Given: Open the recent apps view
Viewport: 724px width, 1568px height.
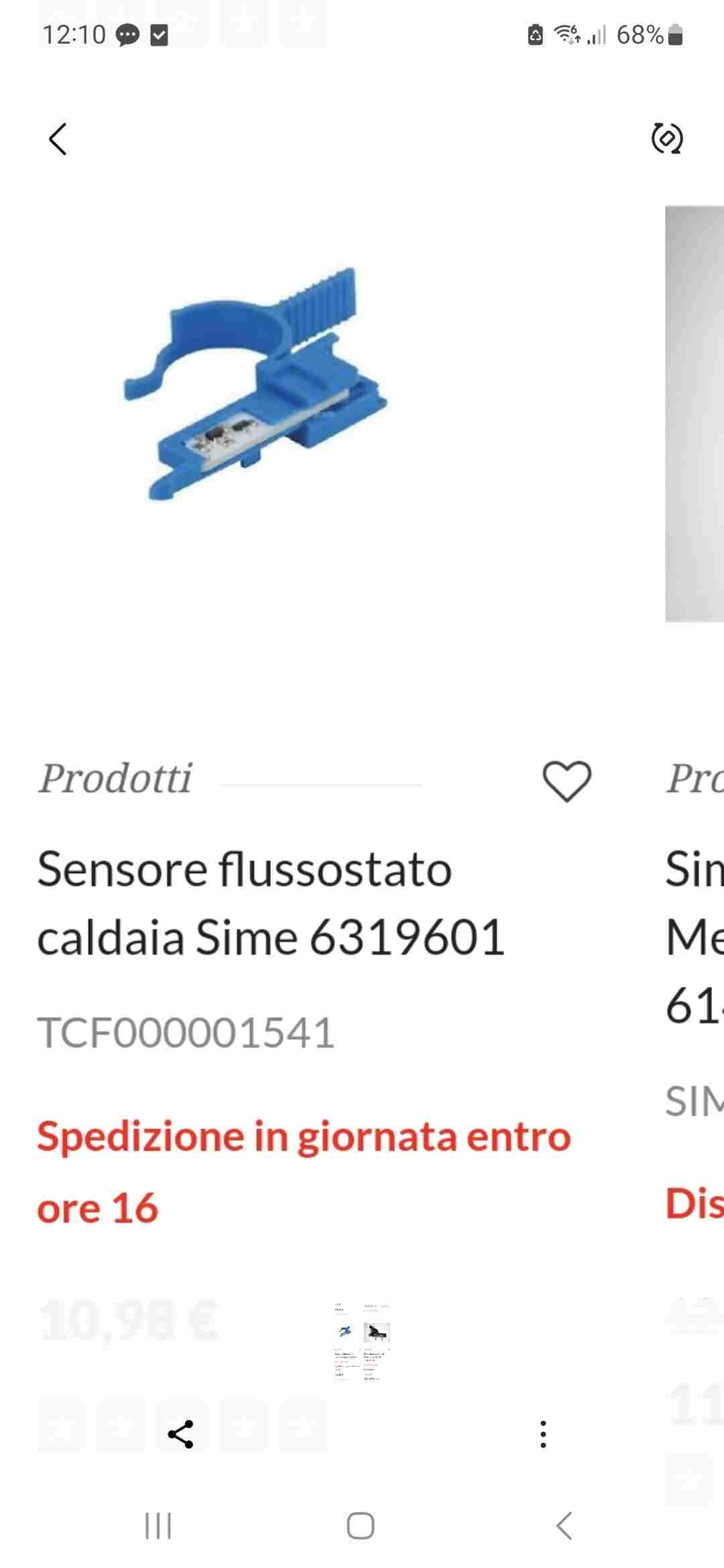Looking at the screenshot, I should coord(159,1526).
